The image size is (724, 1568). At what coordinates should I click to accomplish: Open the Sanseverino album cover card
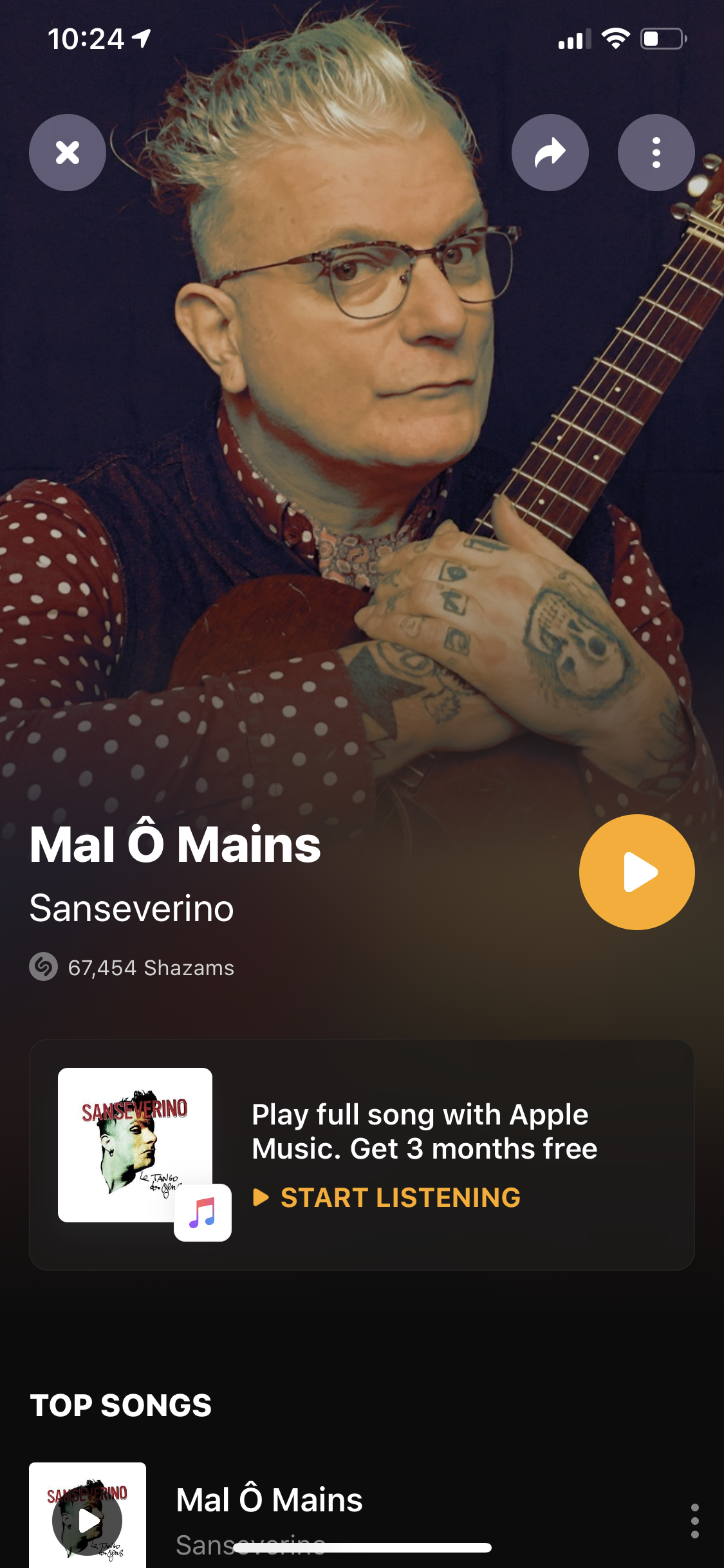point(135,1144)
